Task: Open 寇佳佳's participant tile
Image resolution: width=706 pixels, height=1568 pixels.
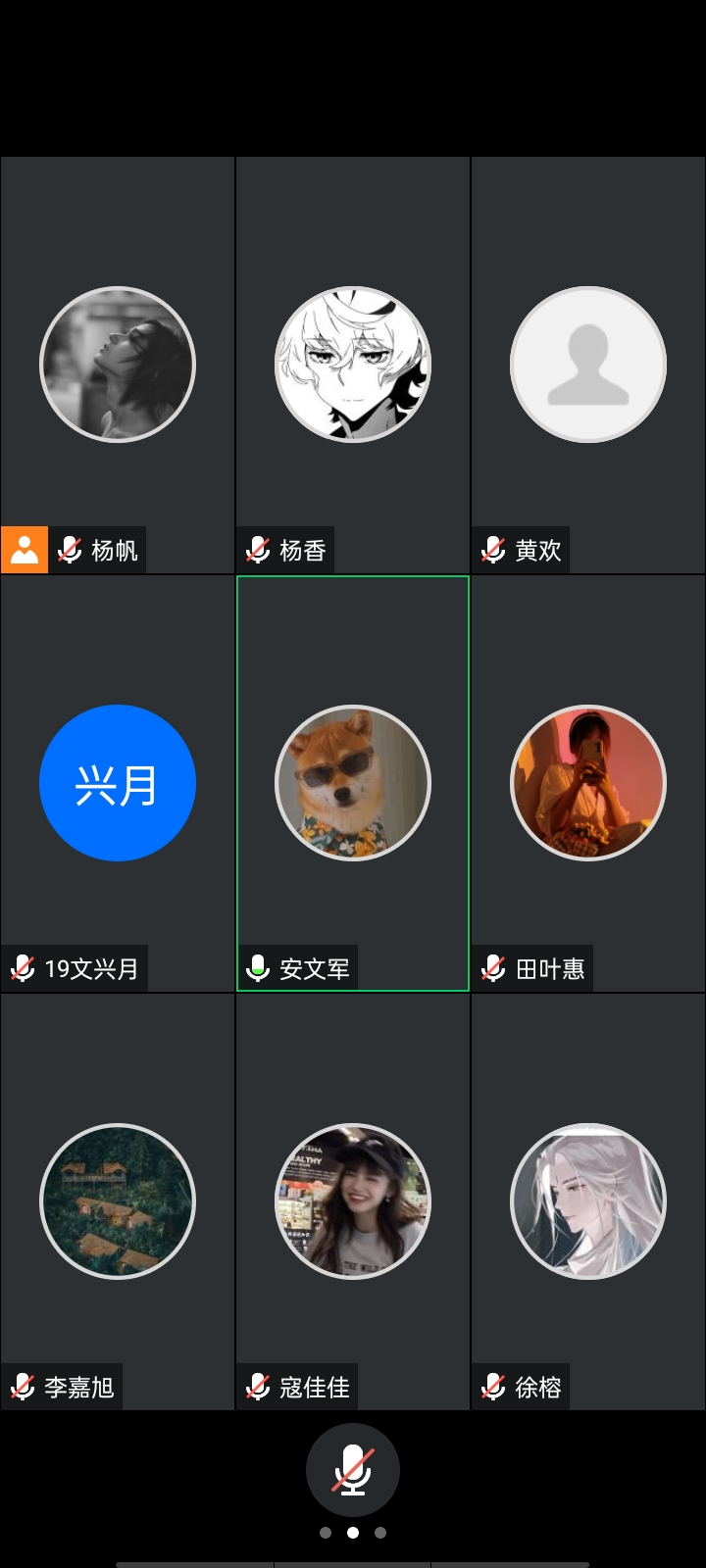Action: 353,1201
